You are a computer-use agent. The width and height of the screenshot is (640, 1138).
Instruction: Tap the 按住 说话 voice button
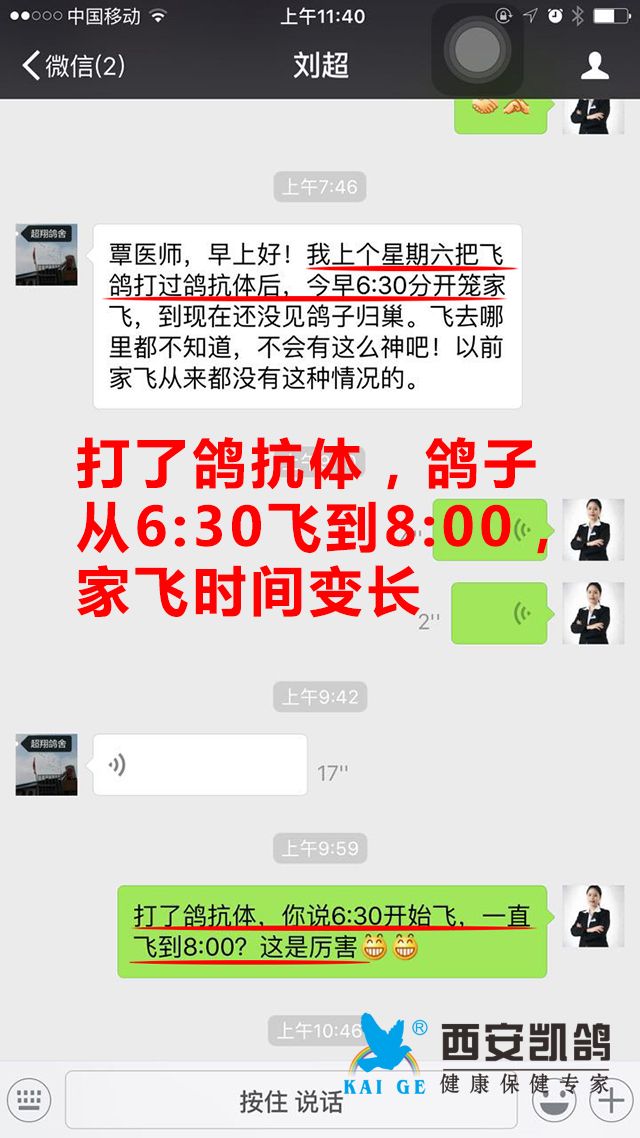291,1100
